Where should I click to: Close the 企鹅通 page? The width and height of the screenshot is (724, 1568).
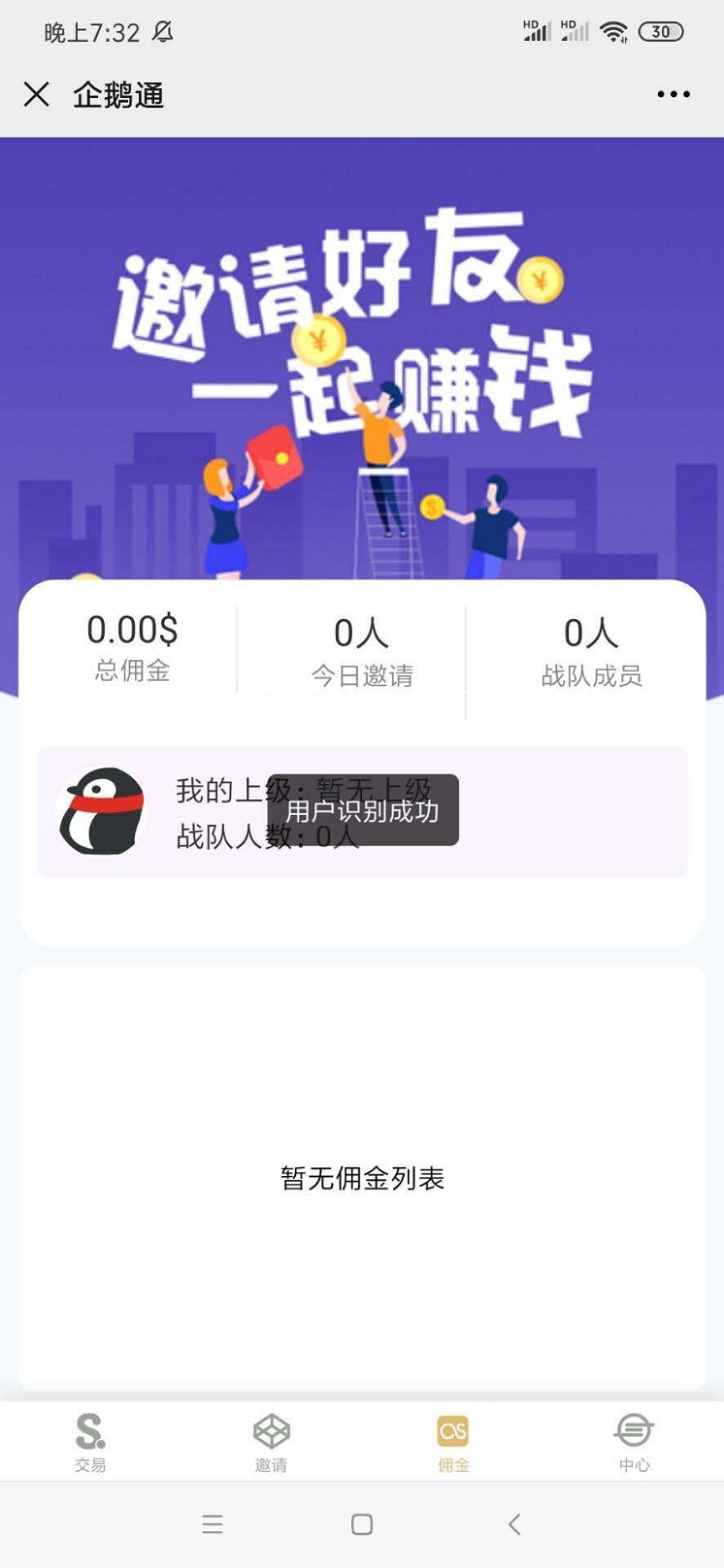tap(37, 94)
